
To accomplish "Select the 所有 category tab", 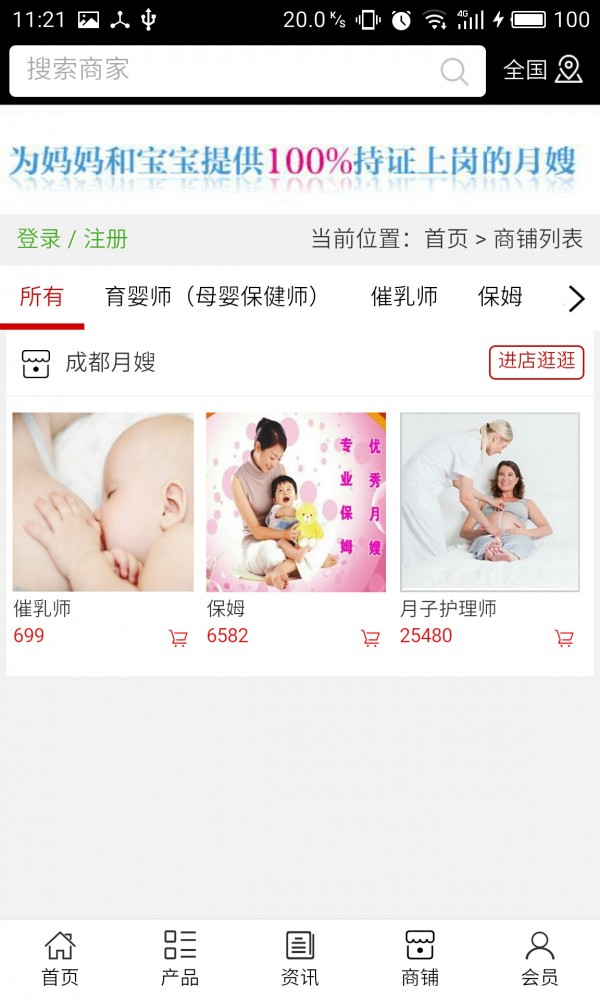I will coord(41,296).
